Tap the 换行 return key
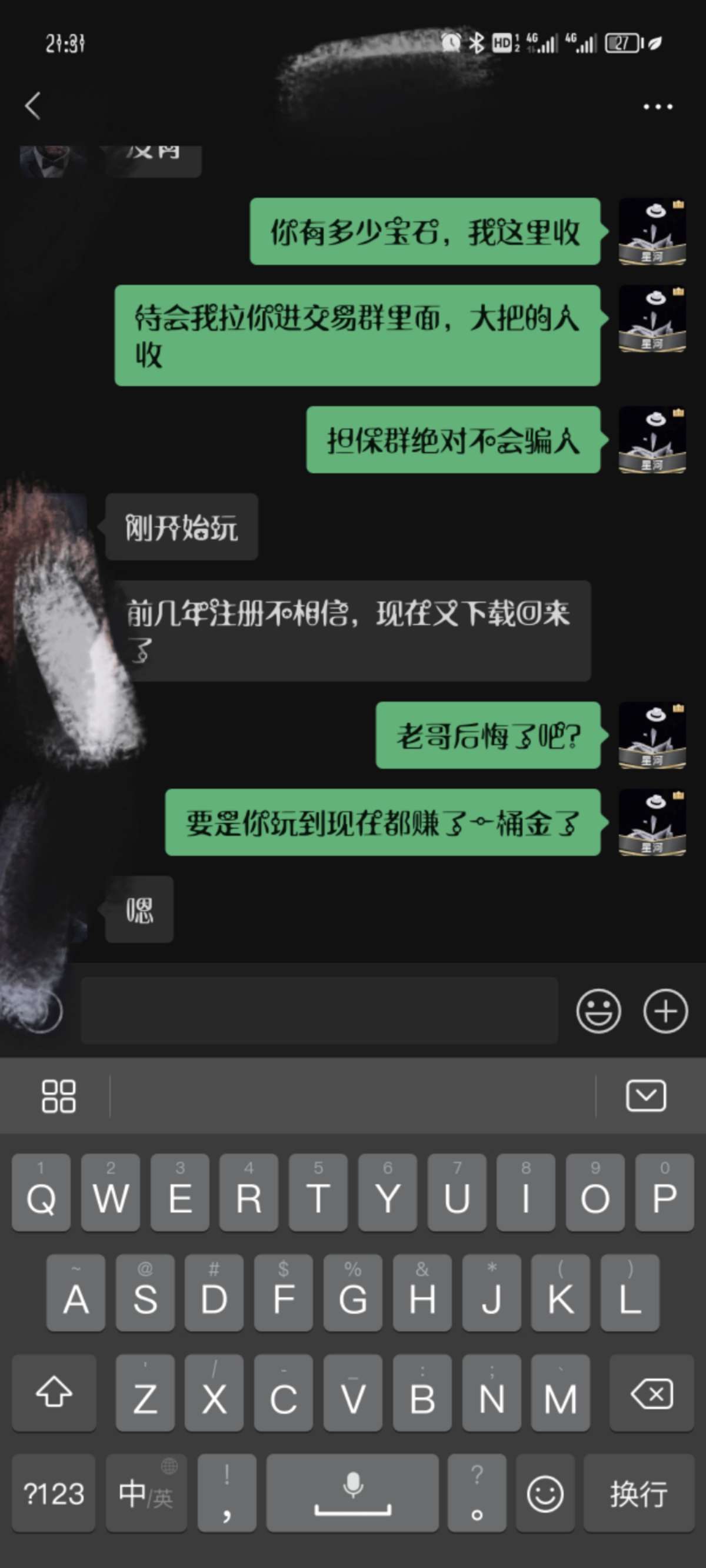This screenshot has height=1568, width=706. tap(638, 1493)
